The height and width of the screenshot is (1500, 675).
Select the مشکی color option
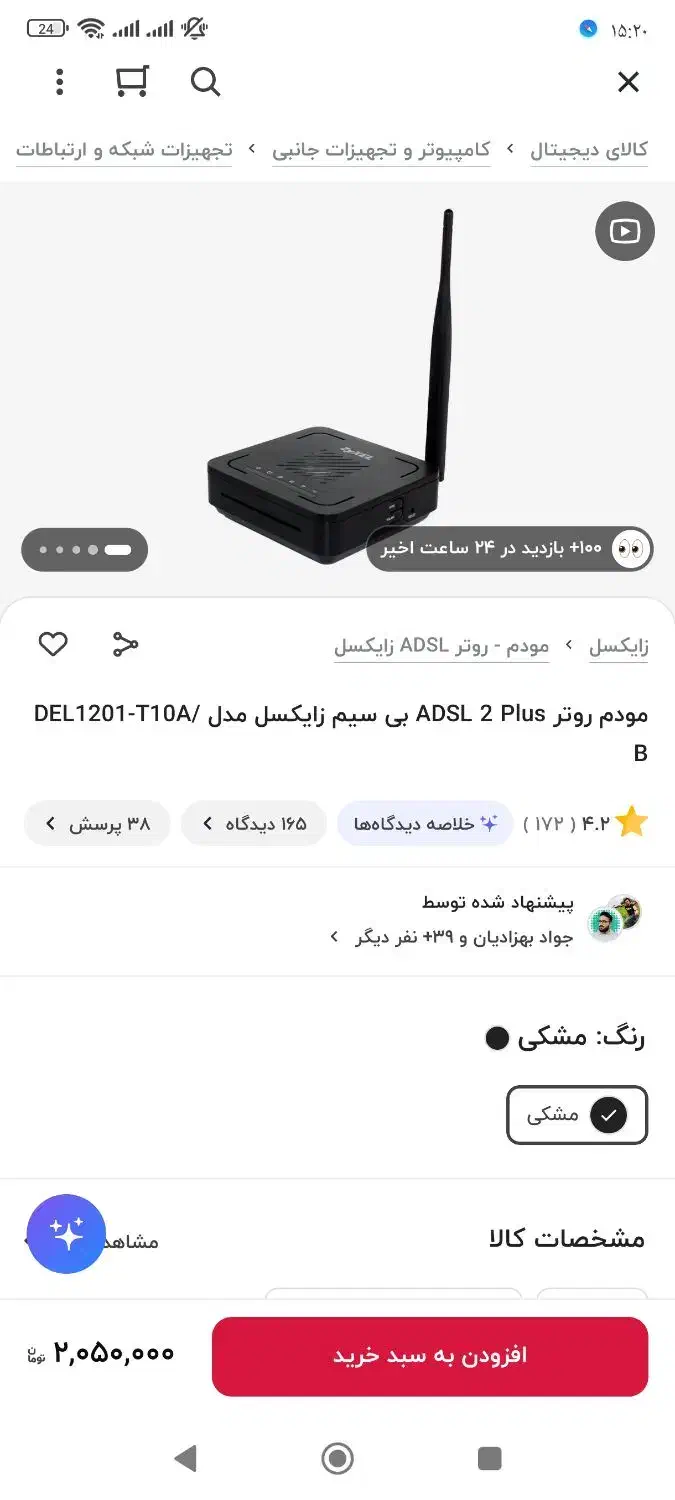577,1115
